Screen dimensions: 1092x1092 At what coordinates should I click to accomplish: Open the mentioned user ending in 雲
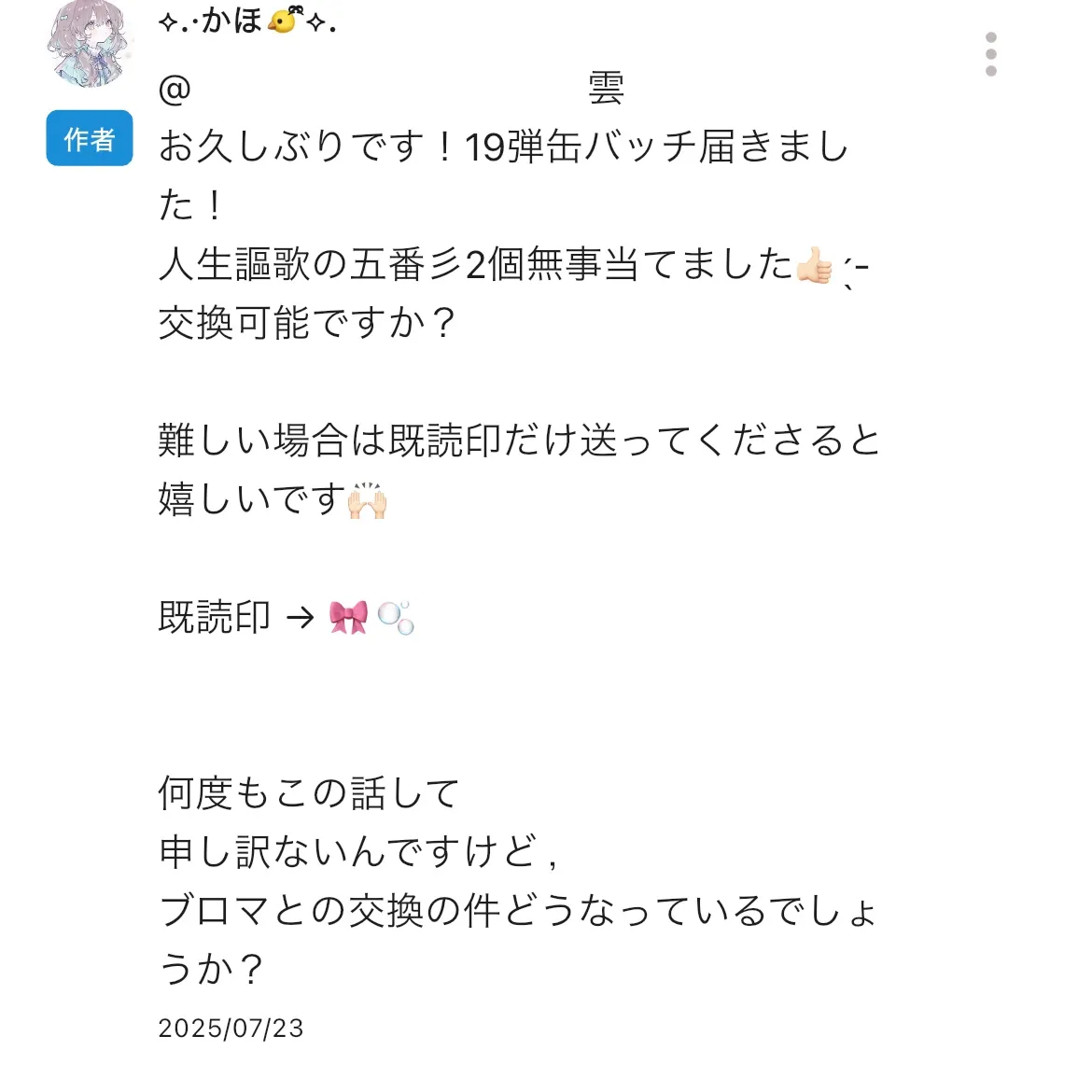(x=392, y=90)
